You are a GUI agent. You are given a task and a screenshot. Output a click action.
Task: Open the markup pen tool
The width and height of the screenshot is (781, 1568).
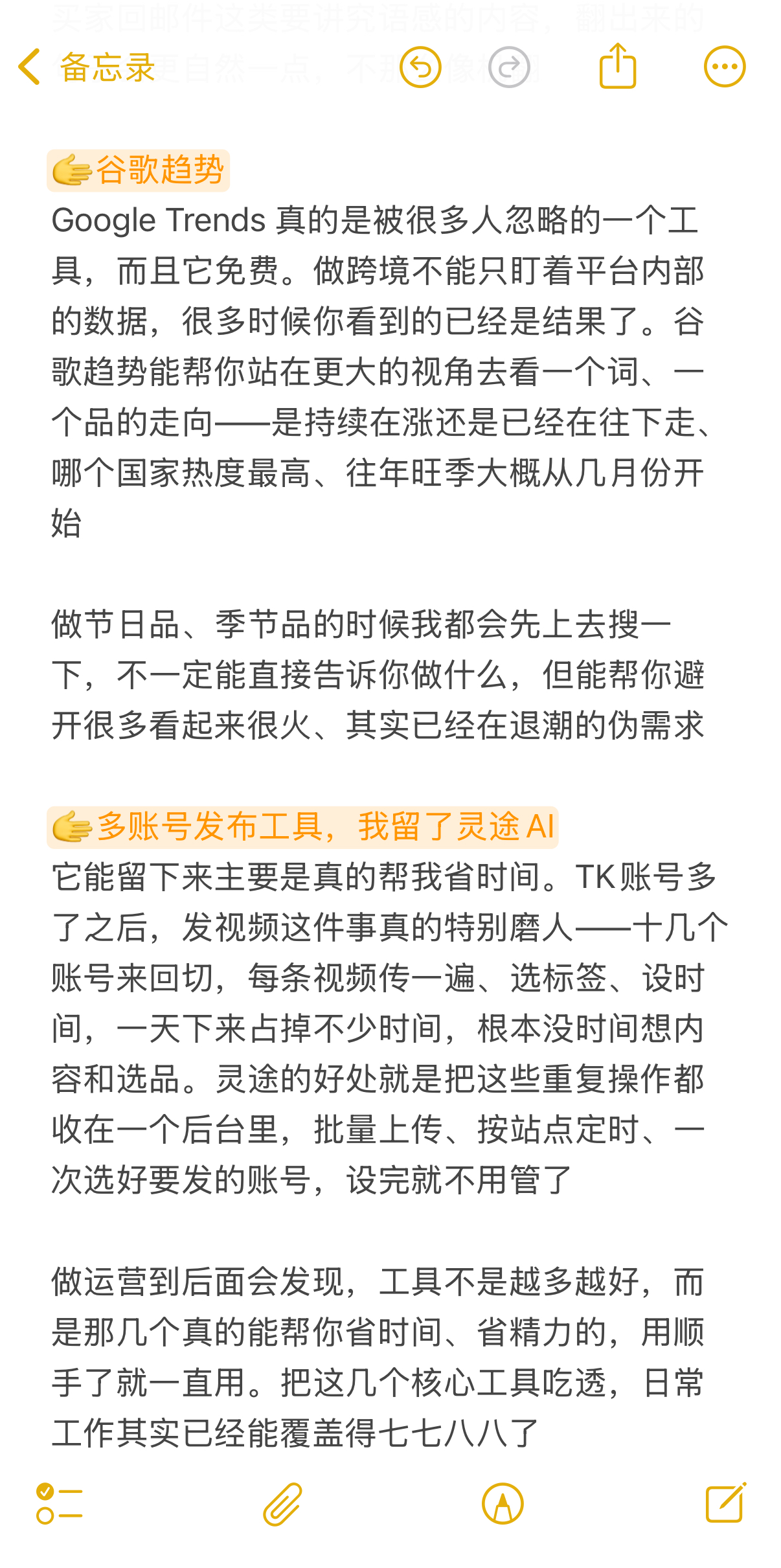click(503, 1503)
